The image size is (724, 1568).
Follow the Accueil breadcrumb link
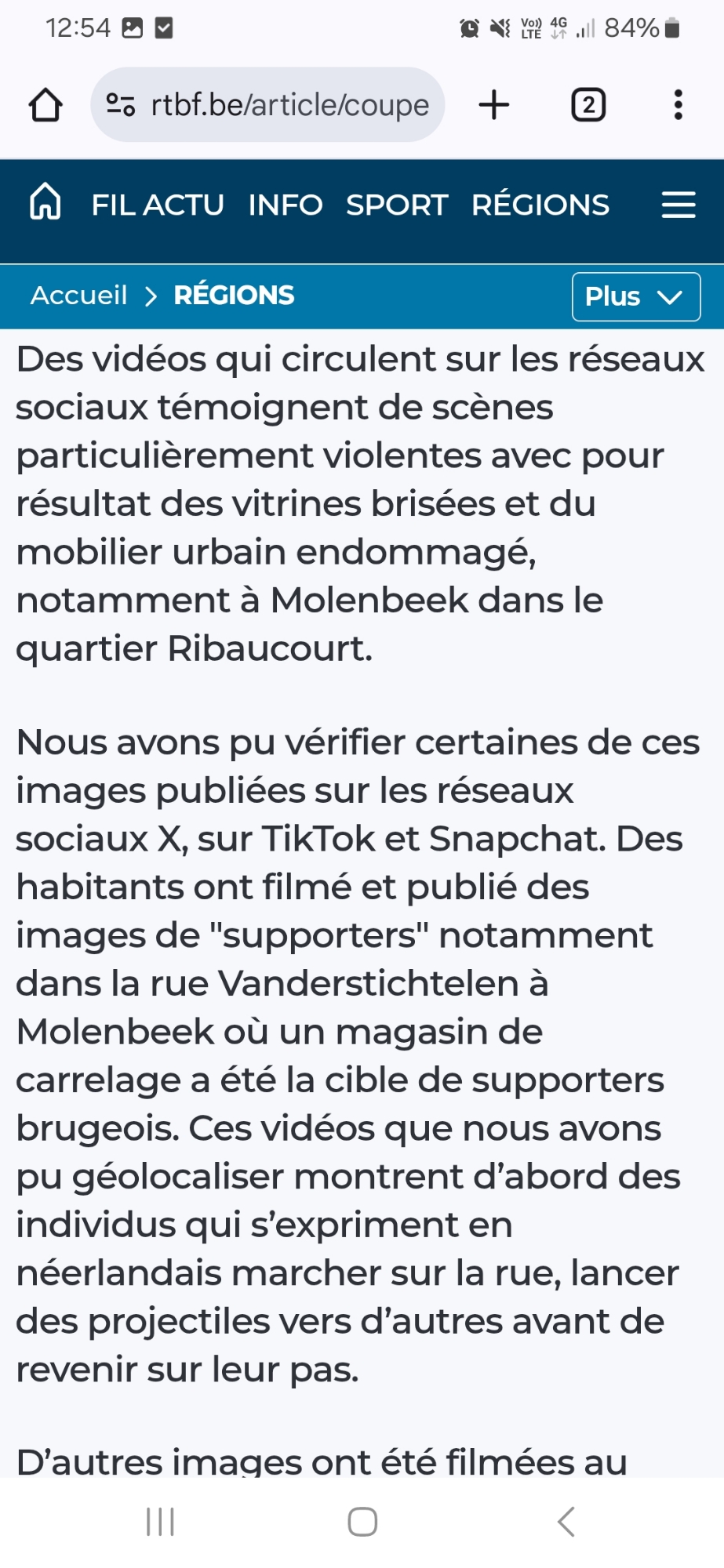[x=78, y=296]
